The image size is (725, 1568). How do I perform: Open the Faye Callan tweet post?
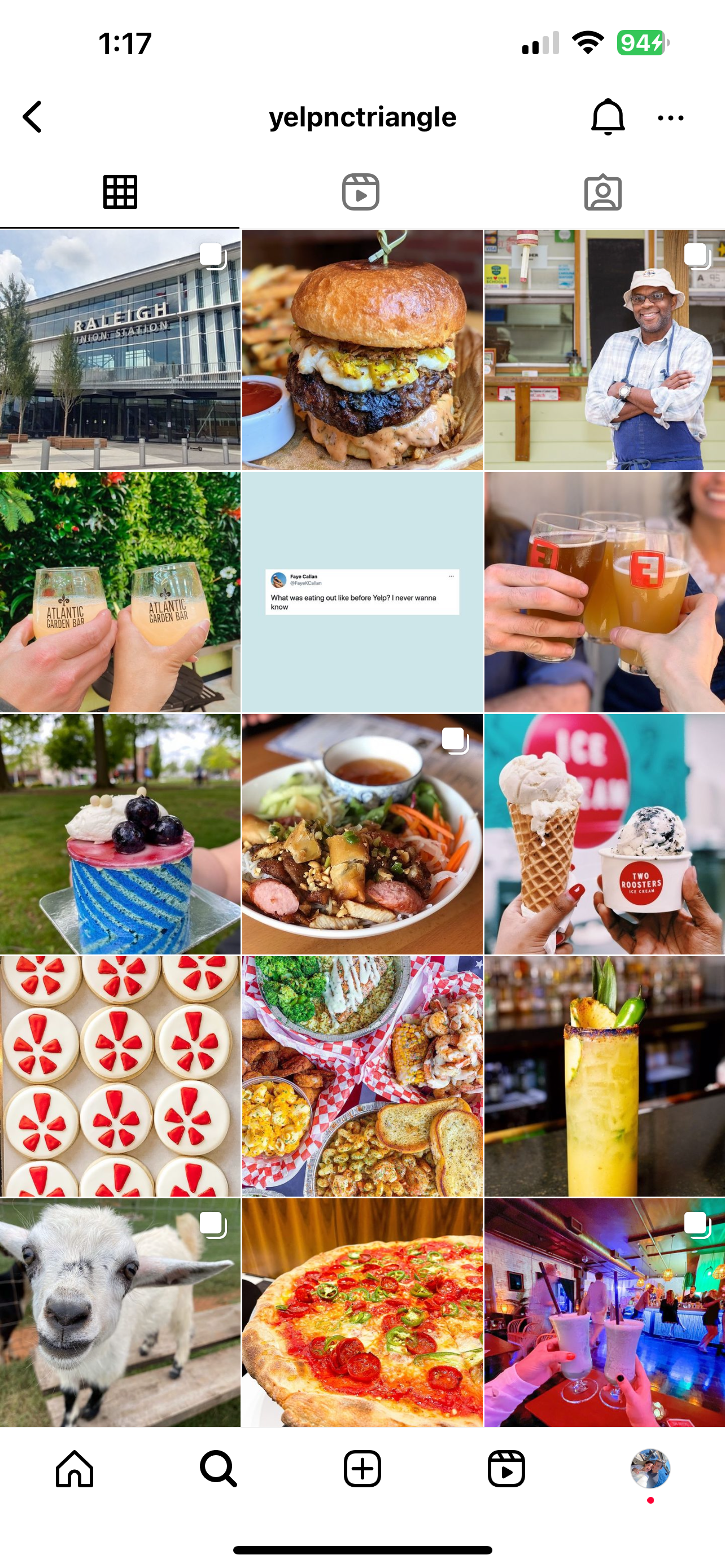[x=362, y=592]
